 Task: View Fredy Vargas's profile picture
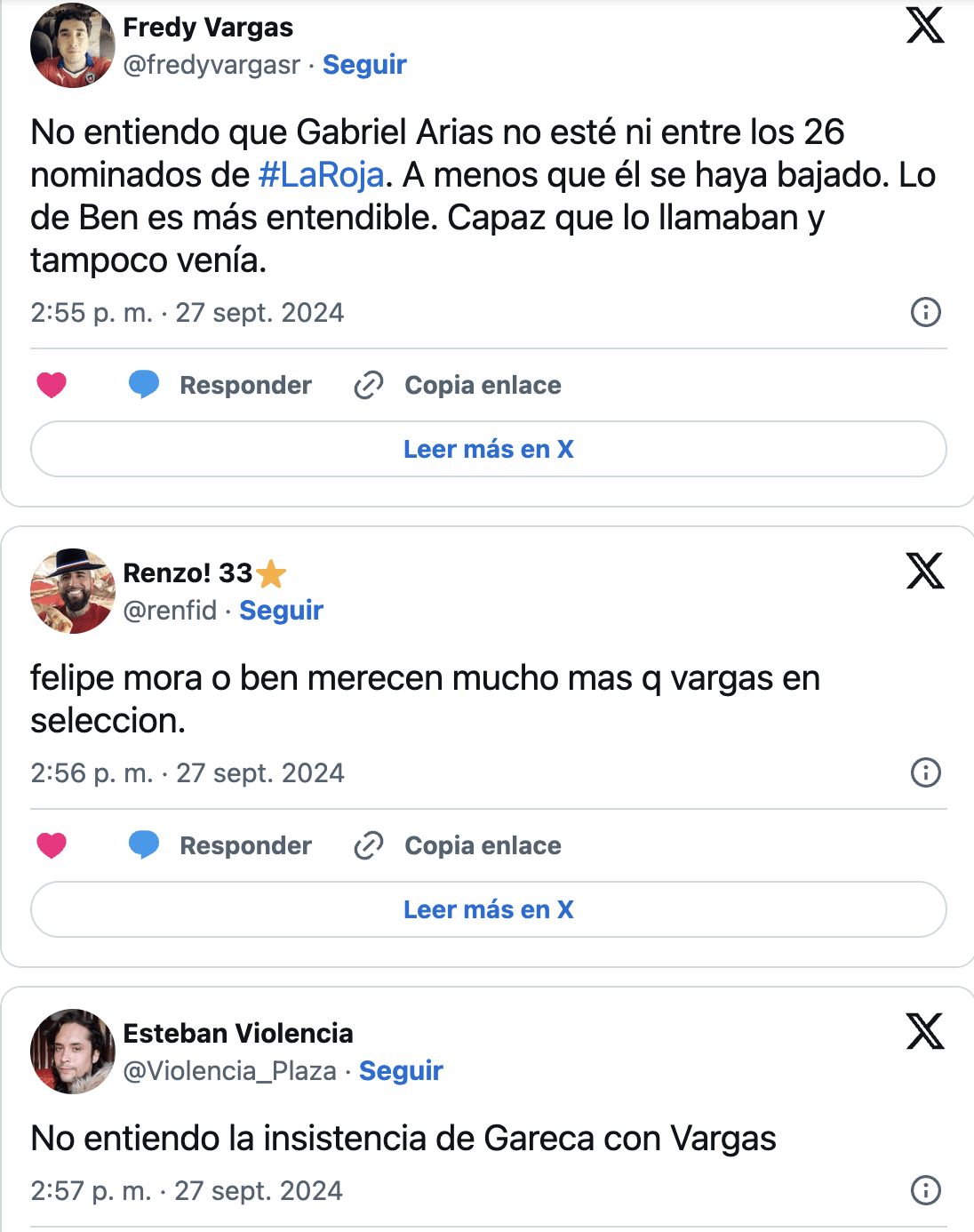pyautogui.click(x=73, y=45)
